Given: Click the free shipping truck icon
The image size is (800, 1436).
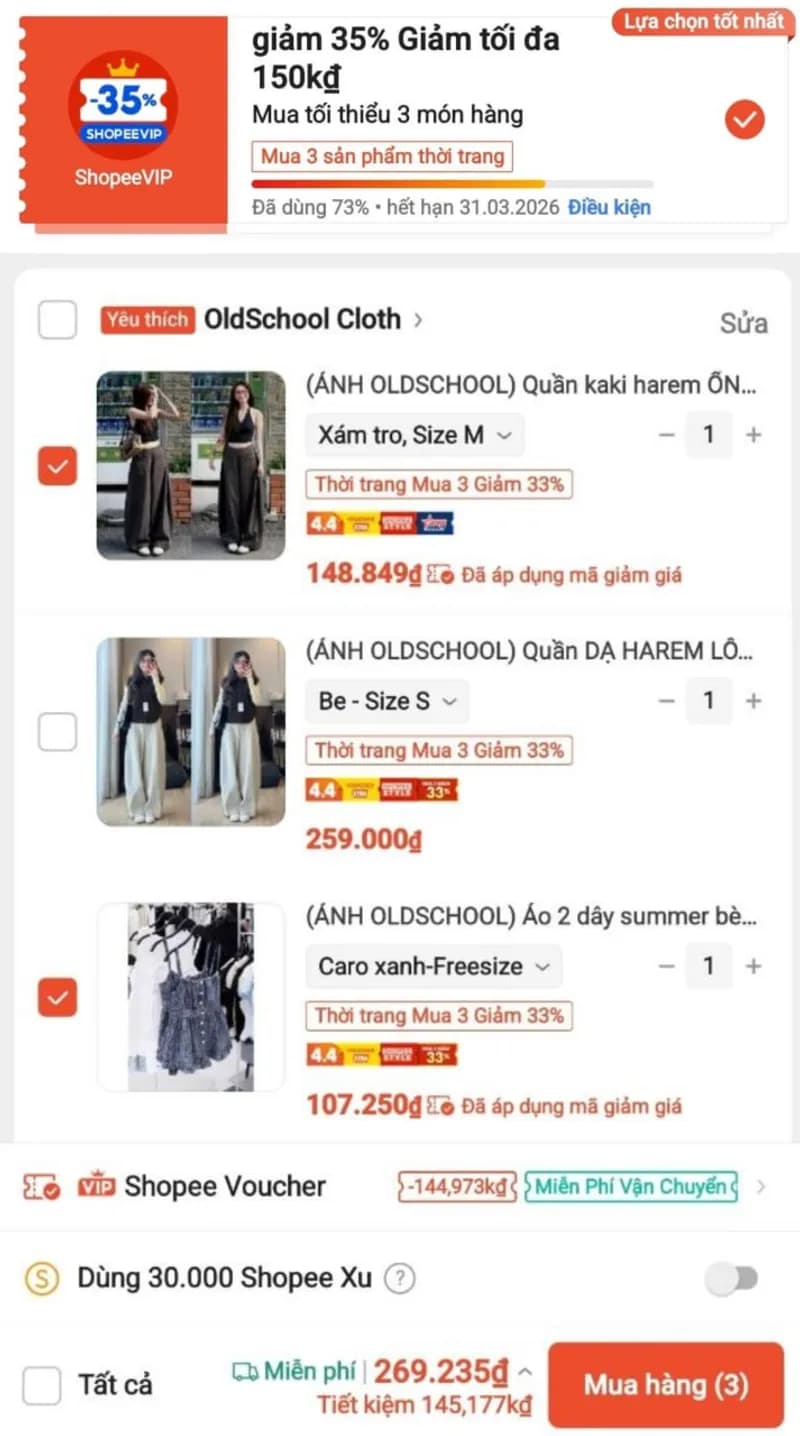Looking at the screenshot, I should coord(243,1370).
